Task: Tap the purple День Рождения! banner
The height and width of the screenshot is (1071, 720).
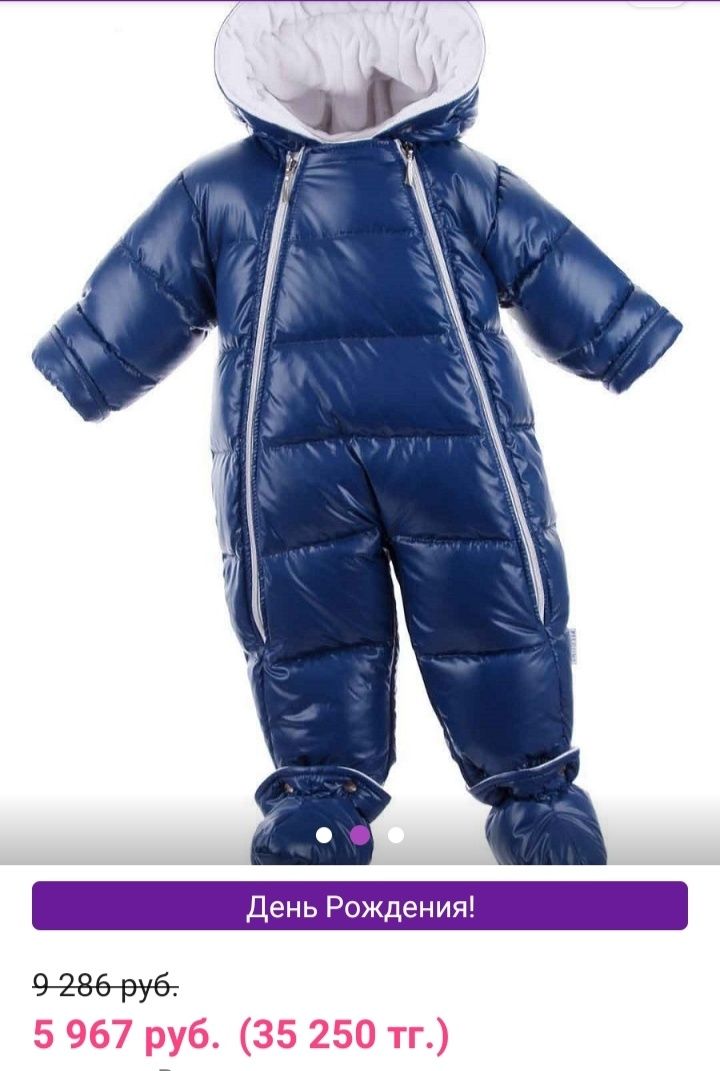Action: pyautogui.click(x=360, y=906)
